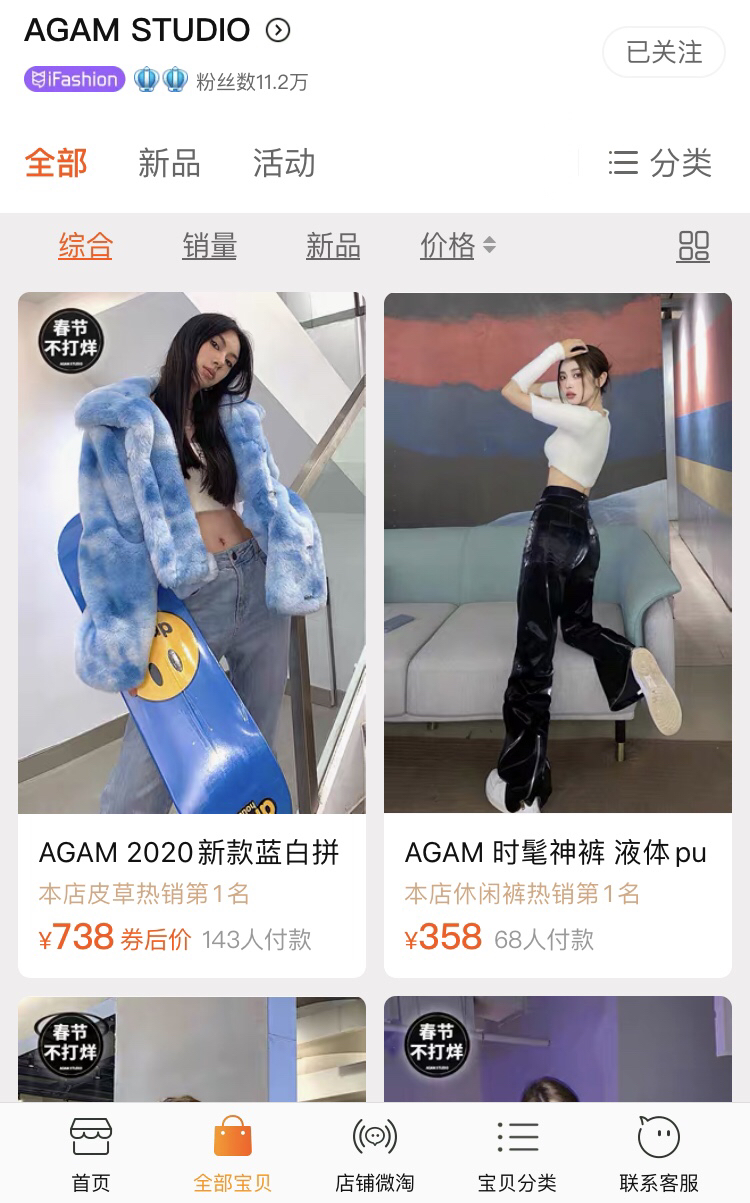Switch to the 新品 top tab

[x=169, y=163]
